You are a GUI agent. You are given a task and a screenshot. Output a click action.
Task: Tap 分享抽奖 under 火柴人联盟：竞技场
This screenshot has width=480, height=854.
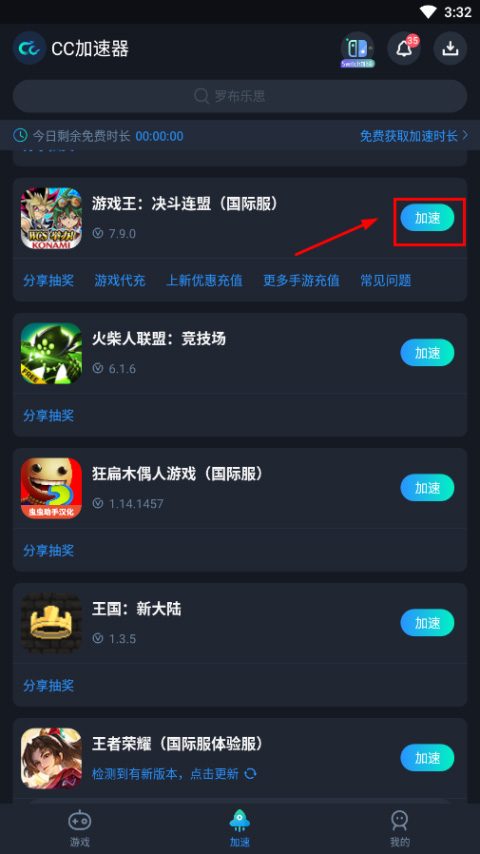pos(48,416)
